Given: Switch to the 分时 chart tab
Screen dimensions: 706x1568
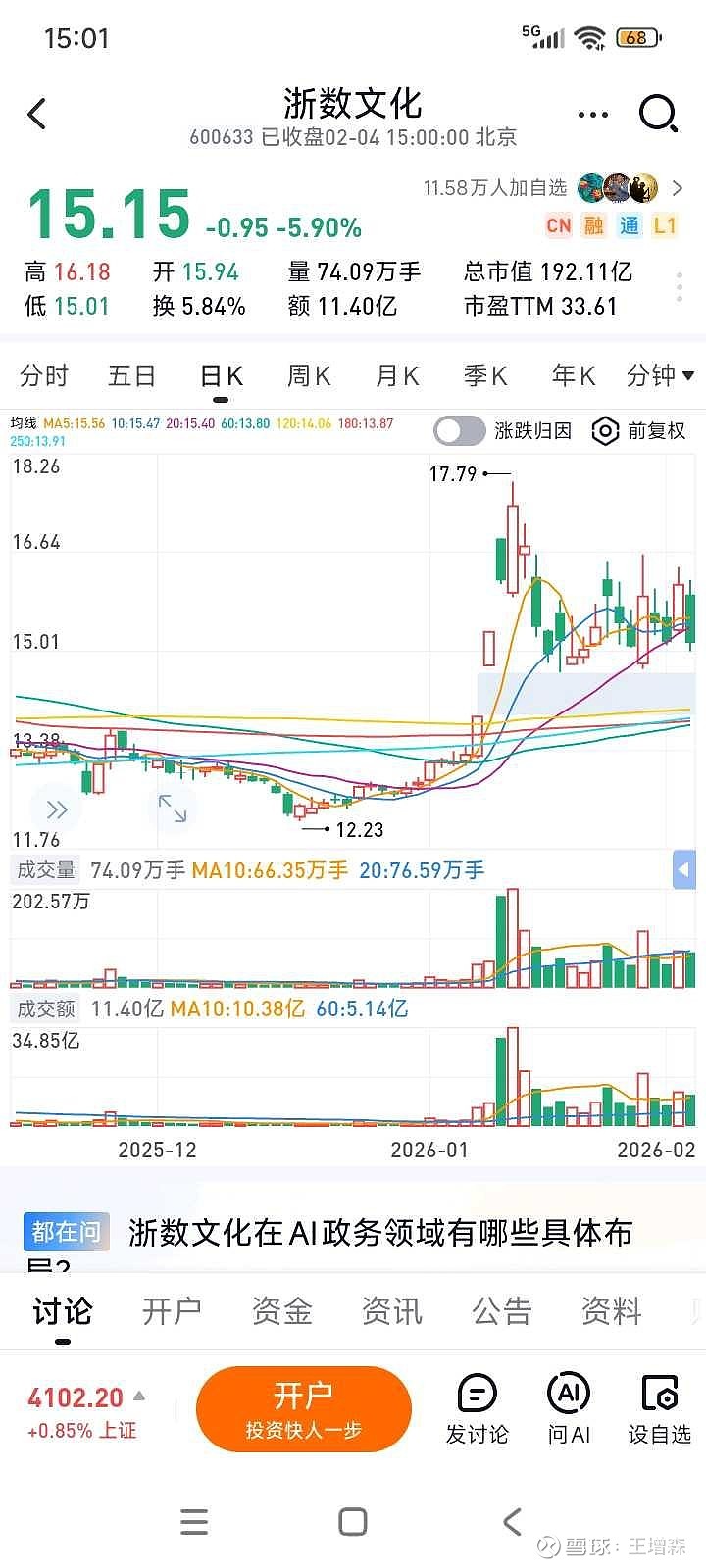Looking at the screenshot, I should point(44,376).
